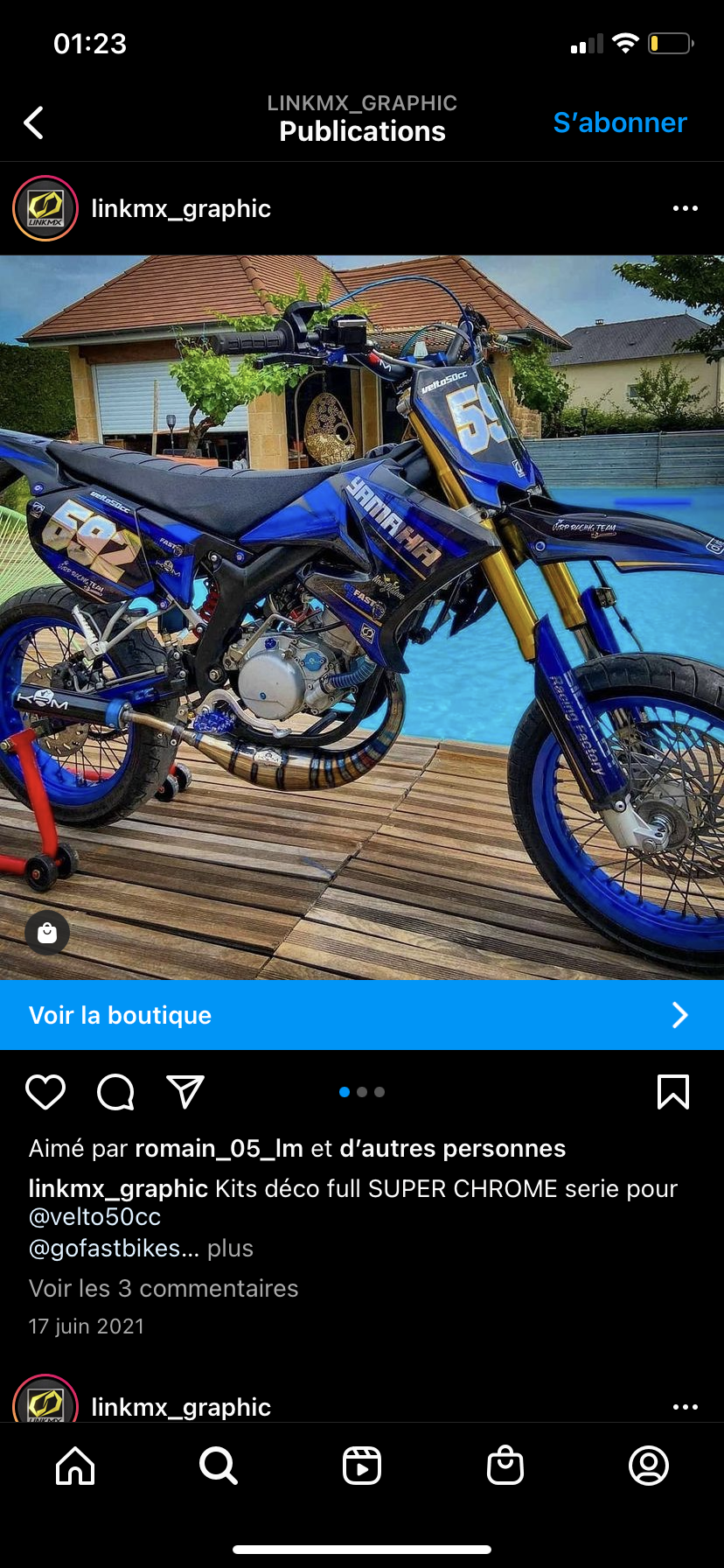Open linkmx_graphic profile avatar on first post
Screen dimensions: 724x1568
[45, 209]
